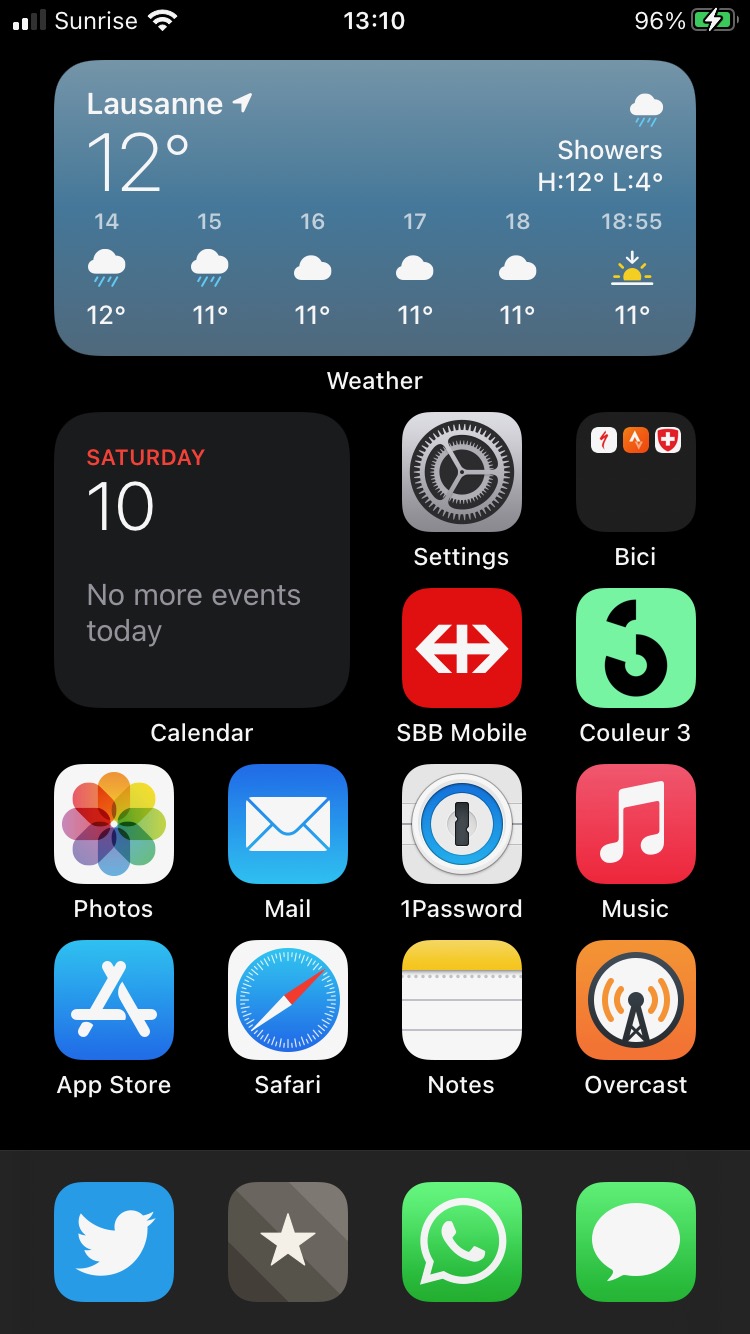This screenshot has width=750, height=1334.
Task: Open the Notes app
Action: tap(461, 1000)
